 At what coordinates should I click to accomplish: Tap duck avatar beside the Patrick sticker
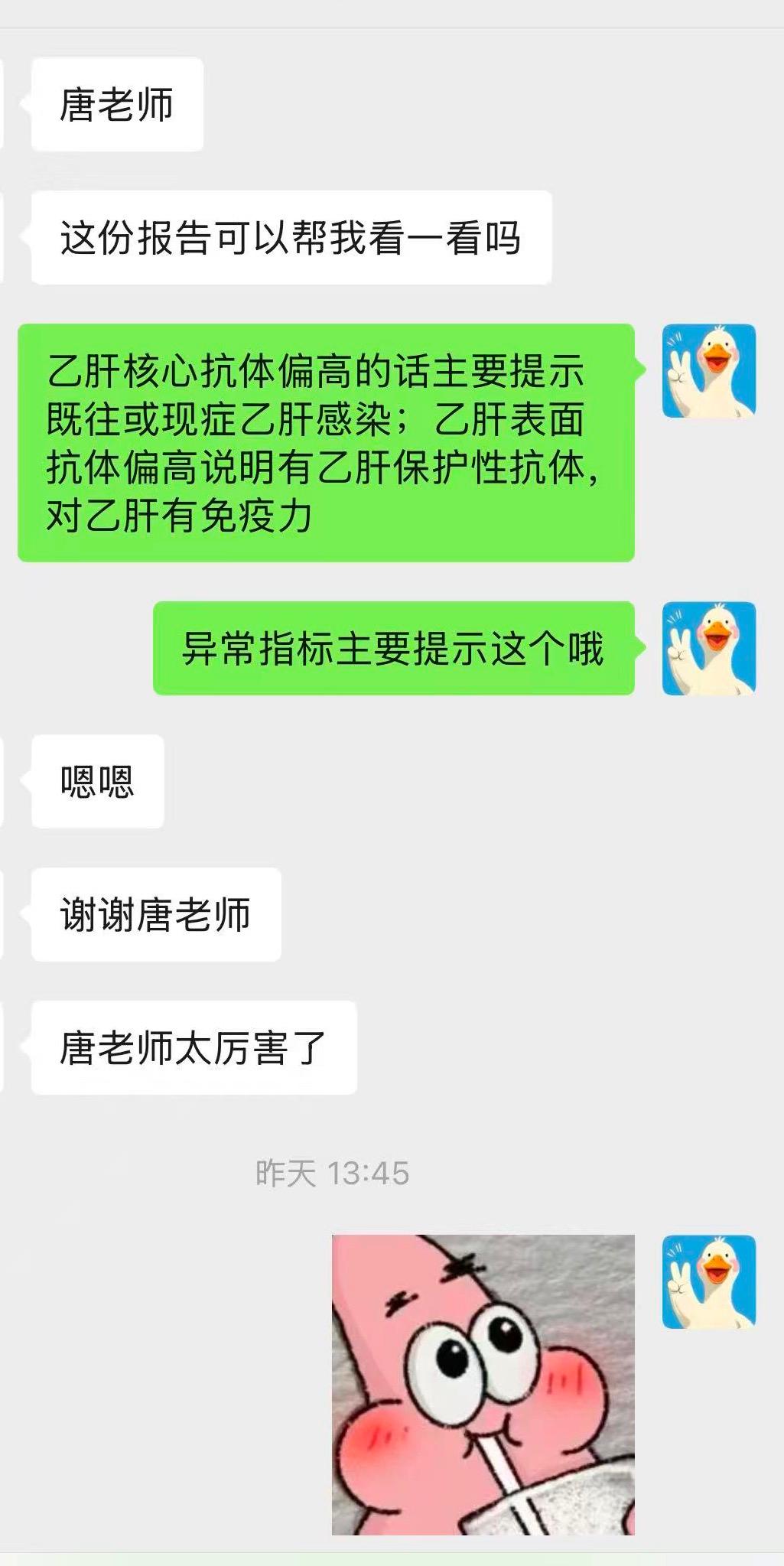(x=708, y=1281)
